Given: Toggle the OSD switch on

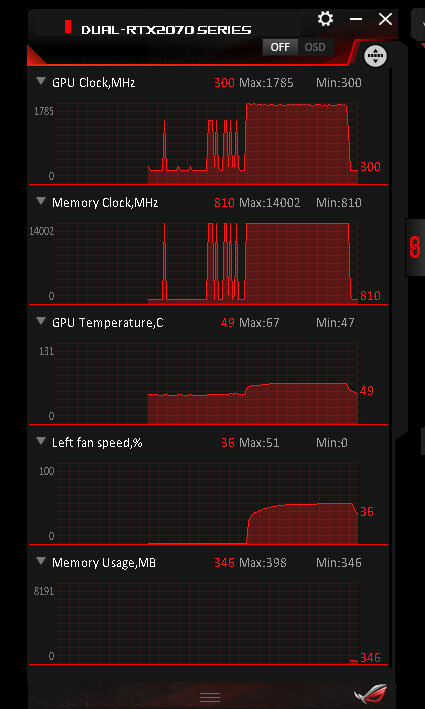Looking at the screenshot, I should [x=315, y=47].
